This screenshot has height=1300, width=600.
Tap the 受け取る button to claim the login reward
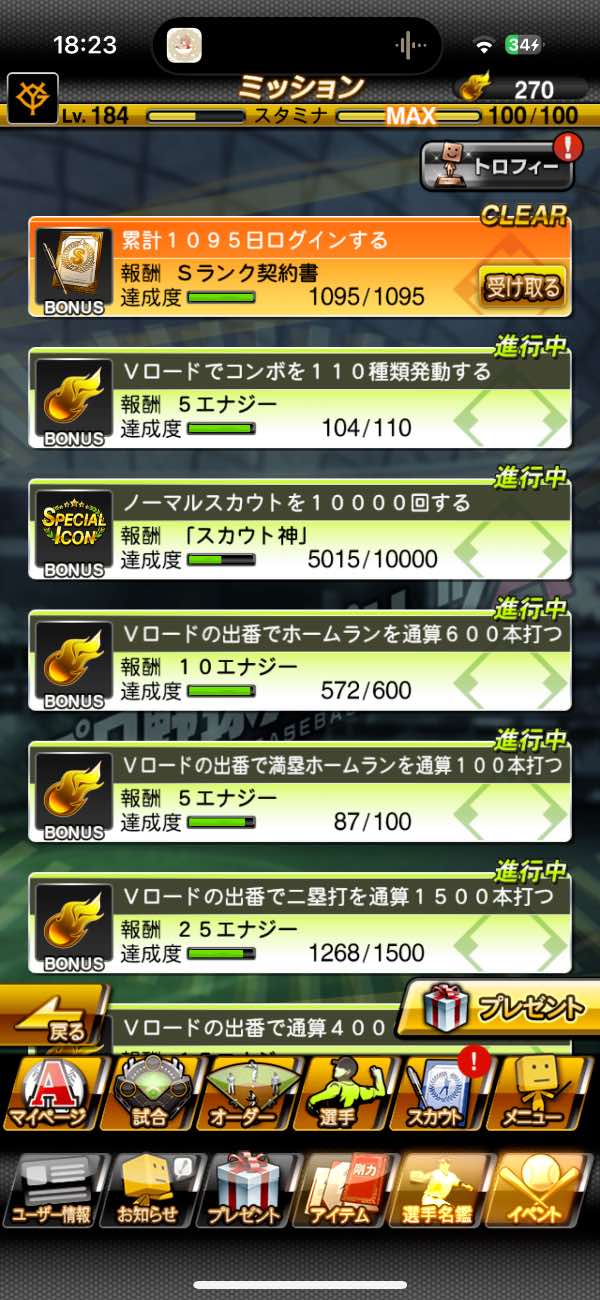522,287
